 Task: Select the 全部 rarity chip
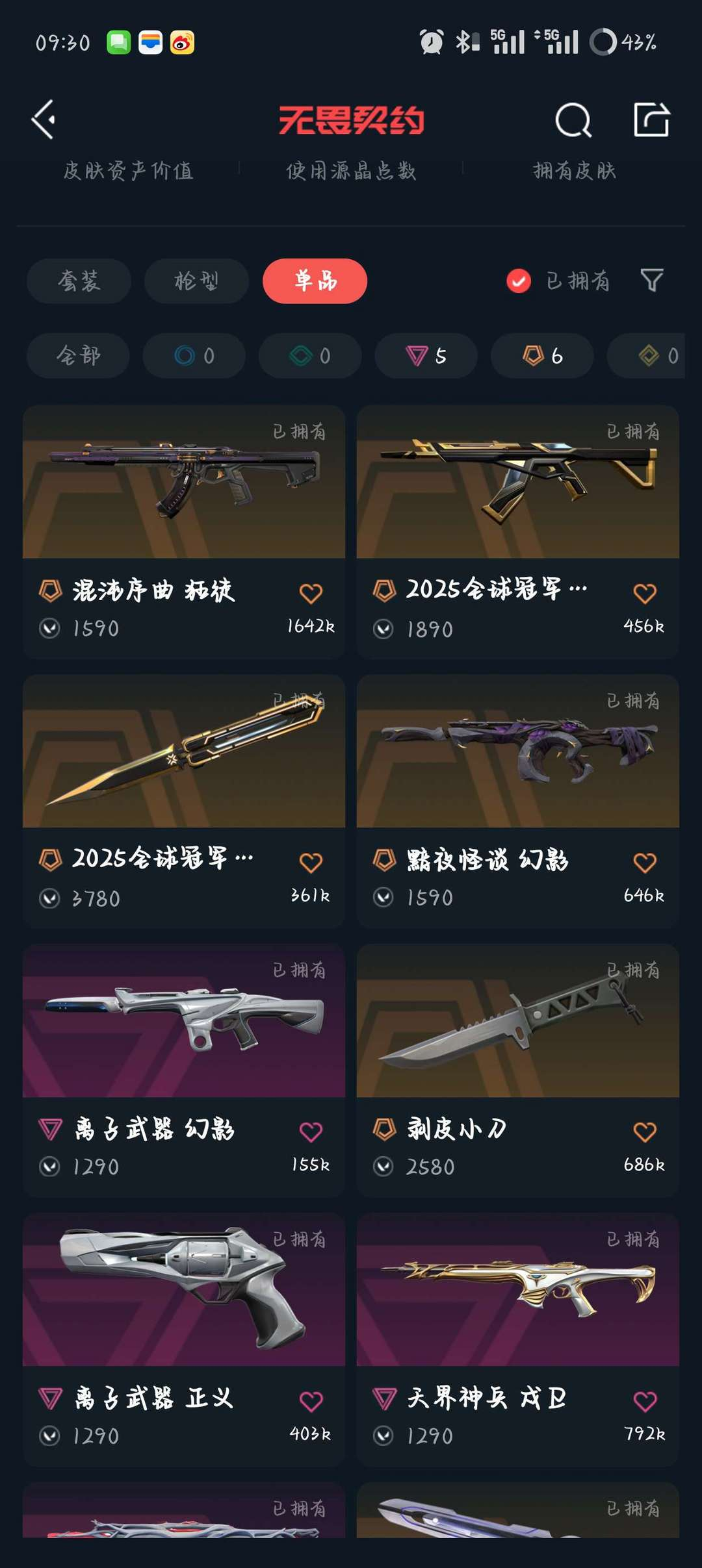(x=78, y=356)
